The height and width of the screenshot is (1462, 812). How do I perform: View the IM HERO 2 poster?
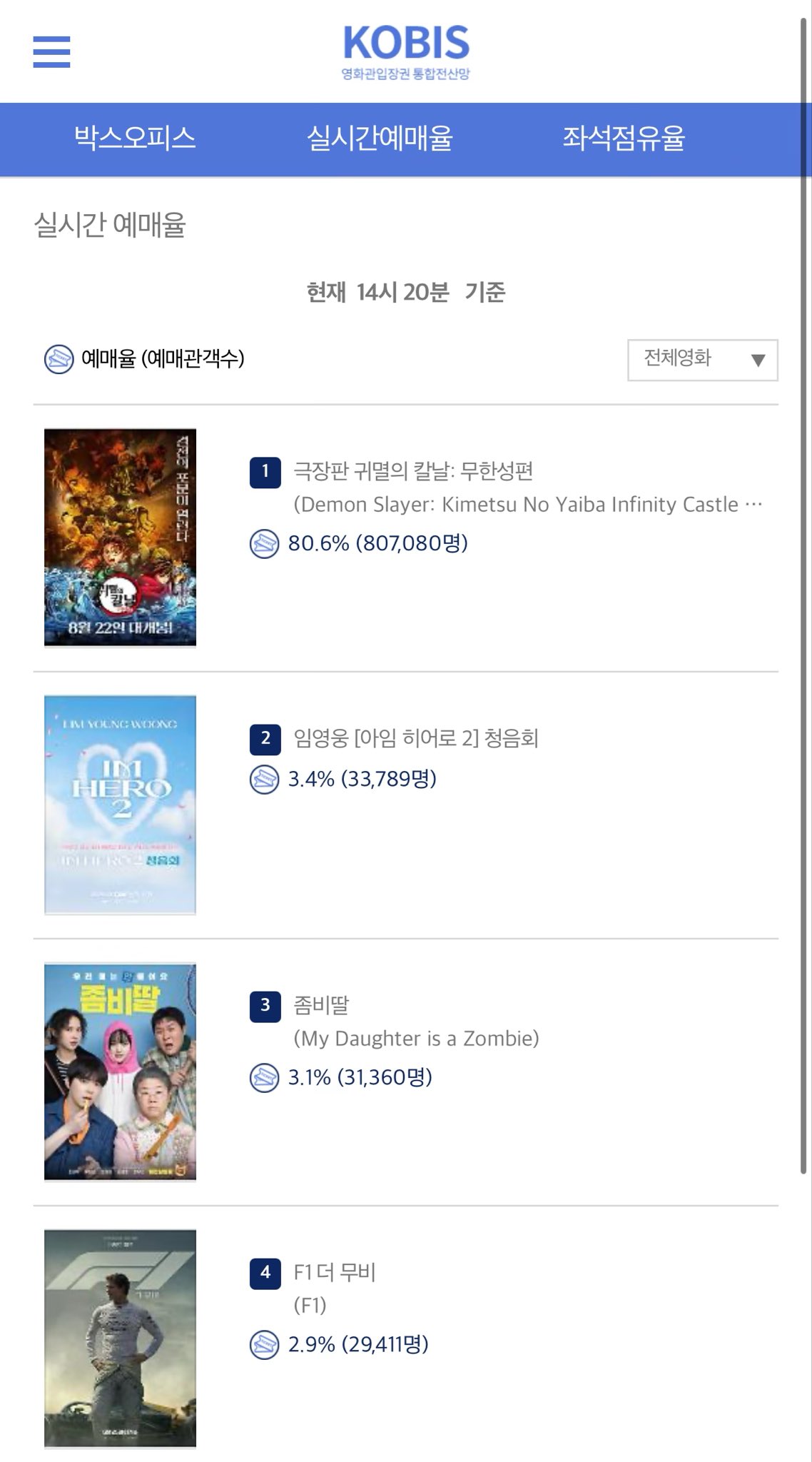pyautogui.click(x=120, y=805)
